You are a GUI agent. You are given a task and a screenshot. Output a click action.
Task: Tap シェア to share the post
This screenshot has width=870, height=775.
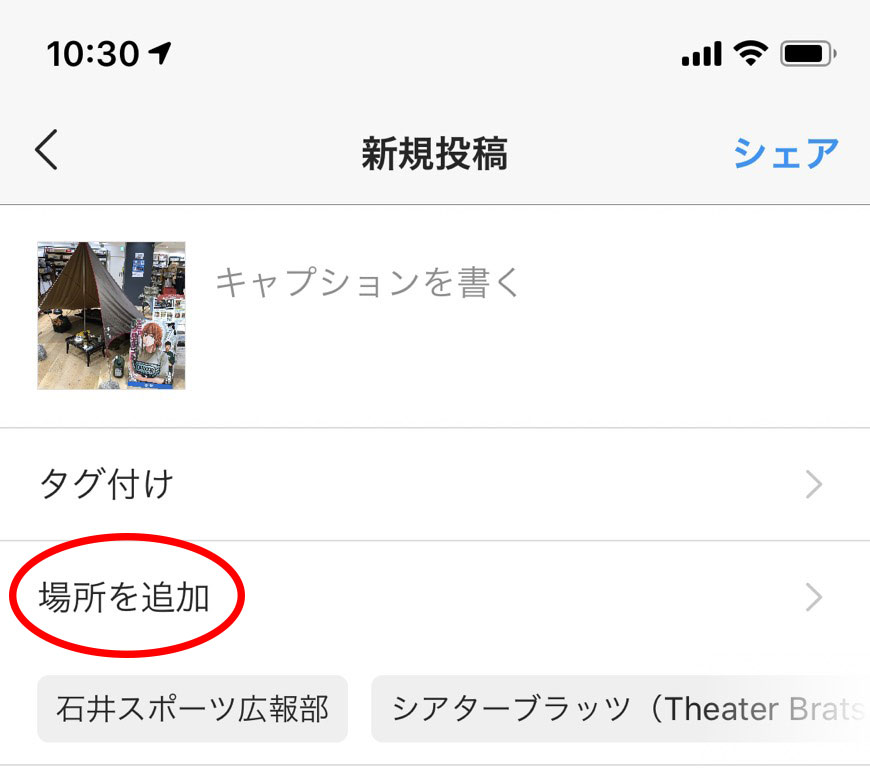[785, 153]
